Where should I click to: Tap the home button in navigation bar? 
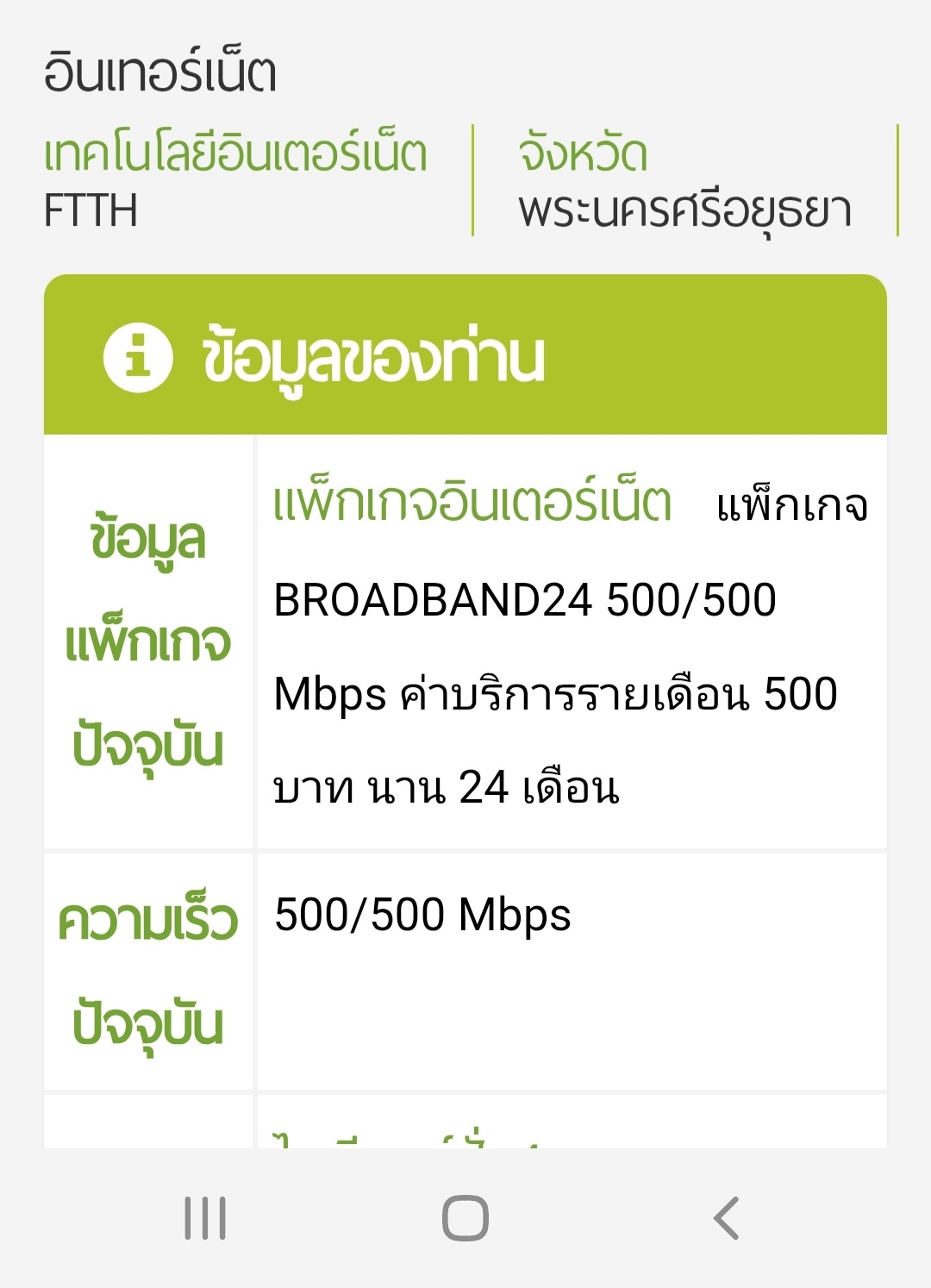click(465, 1218)
